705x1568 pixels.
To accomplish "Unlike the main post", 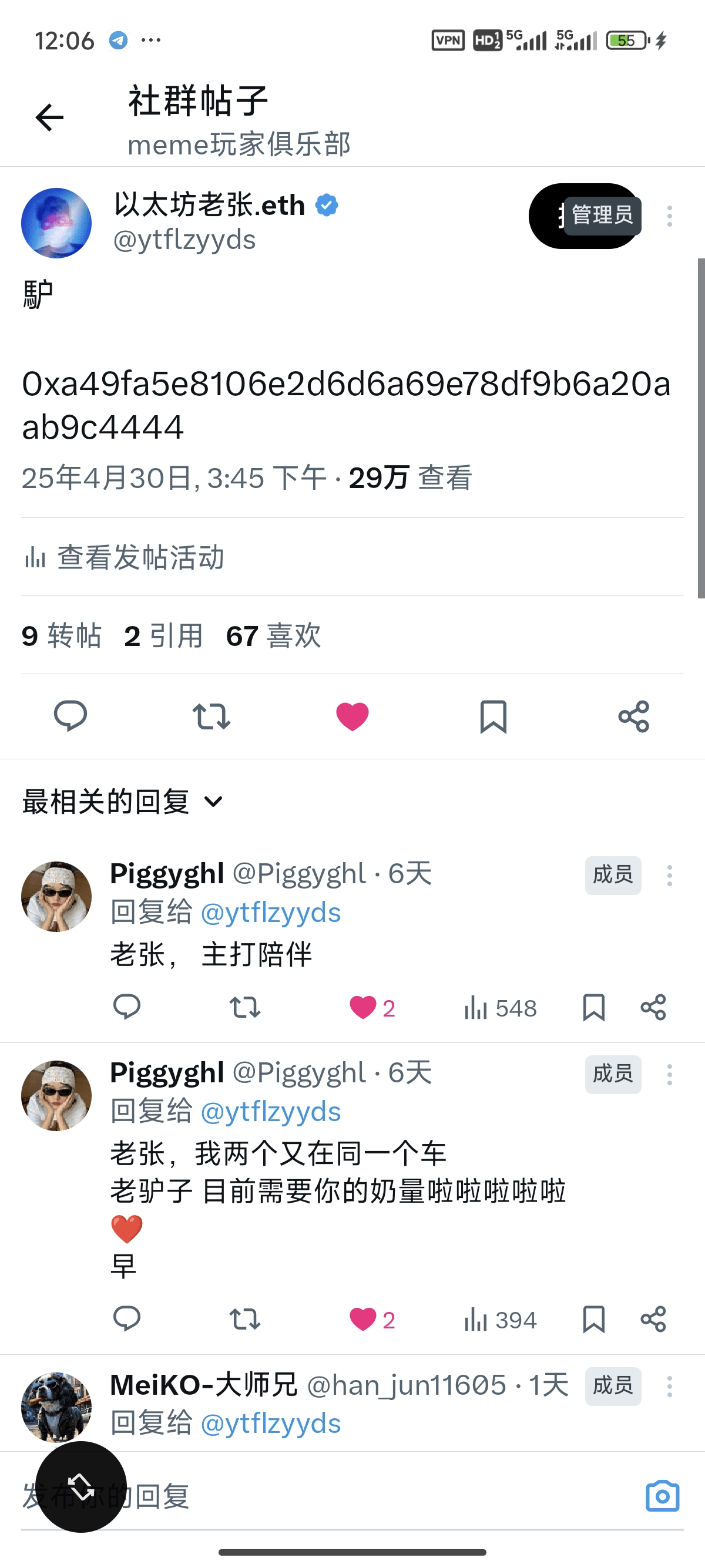I will [352, 716].
